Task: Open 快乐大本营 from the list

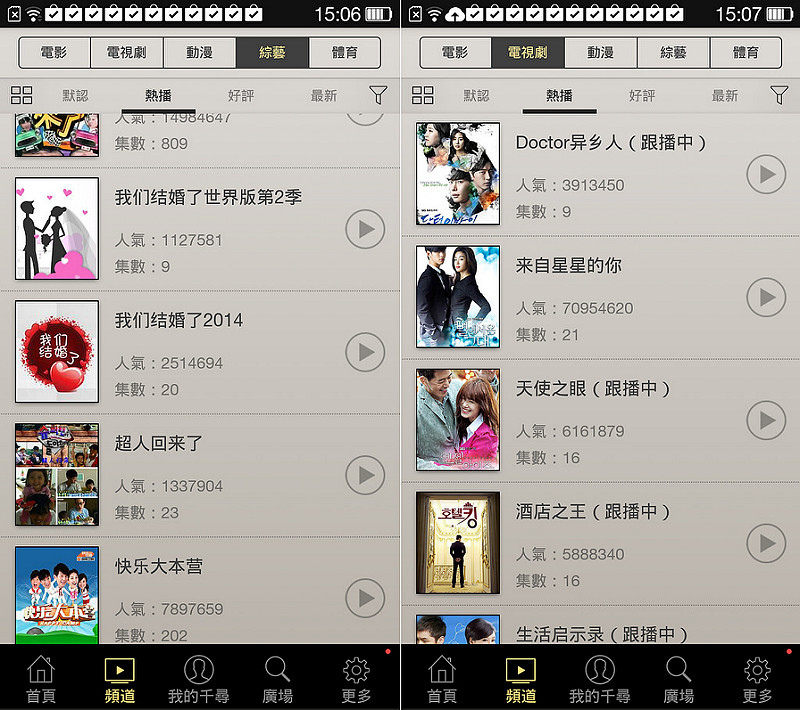Action: (x=159, y=567)
